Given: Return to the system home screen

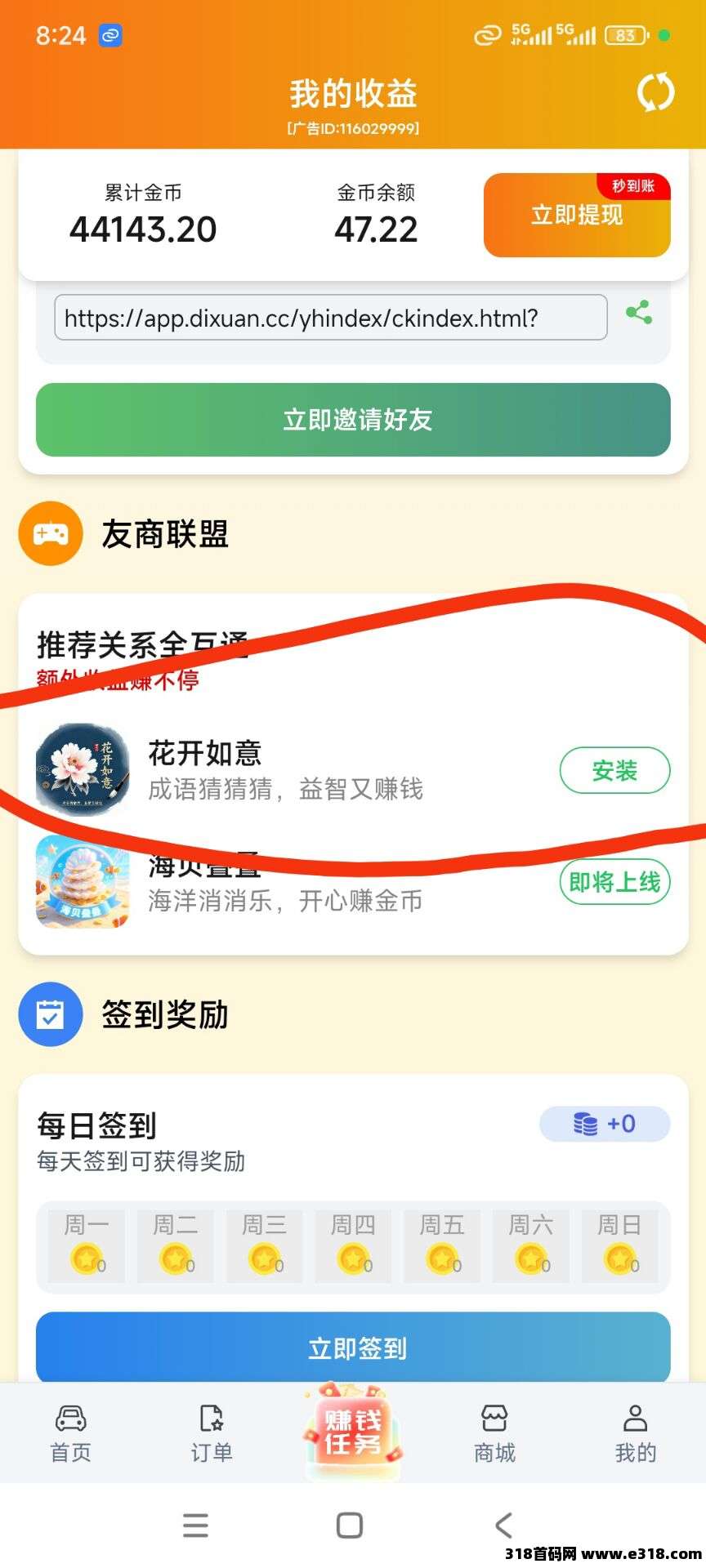Looking at the screenshot, I should 350,1525.
